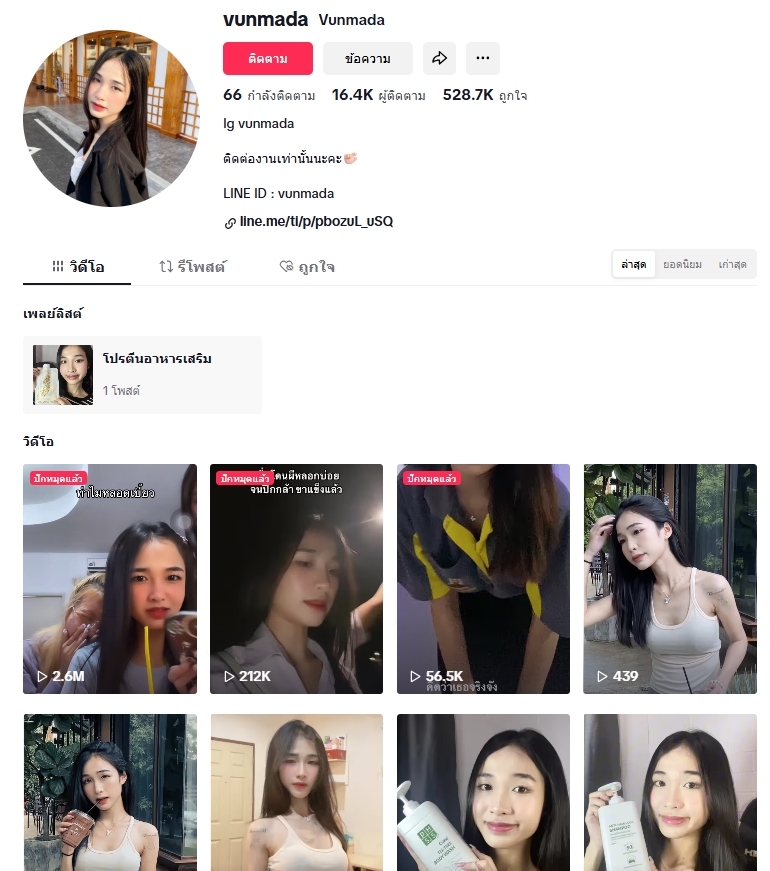
Task: Switch to the วิดีโอ tab
Action: 77,267
